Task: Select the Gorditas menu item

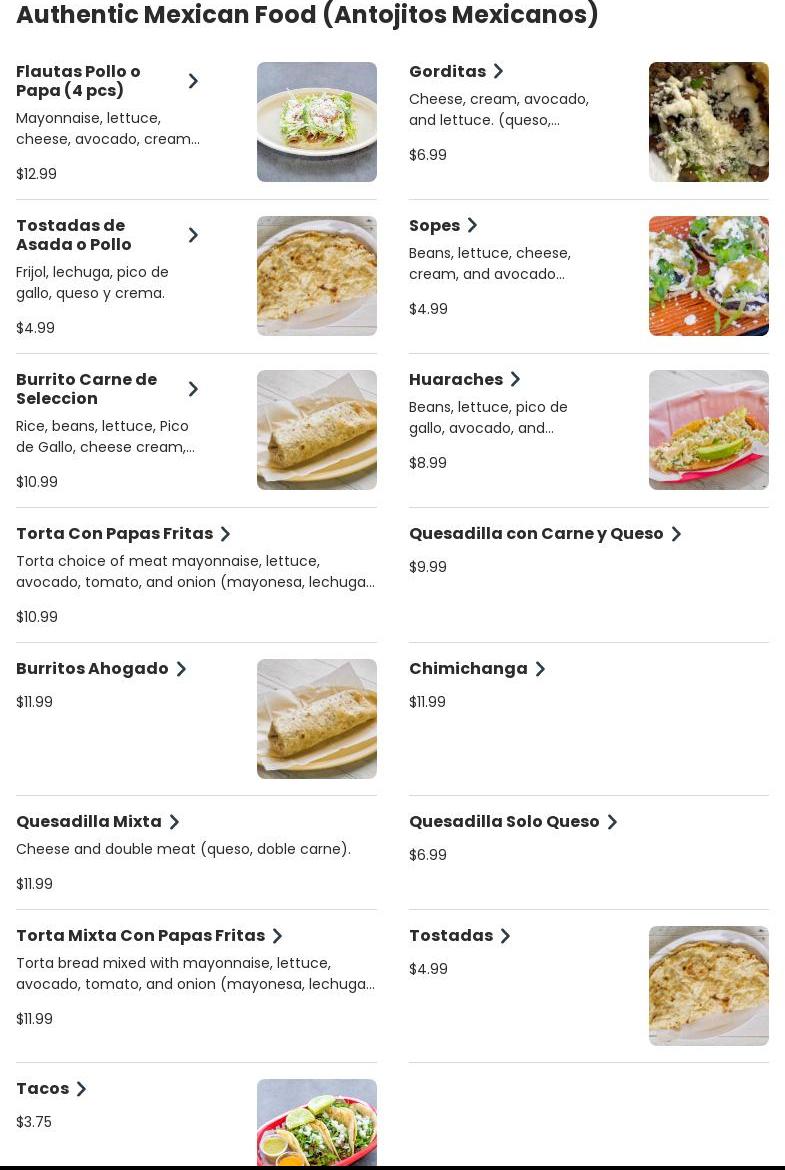Action: click(x=448, y=72)
